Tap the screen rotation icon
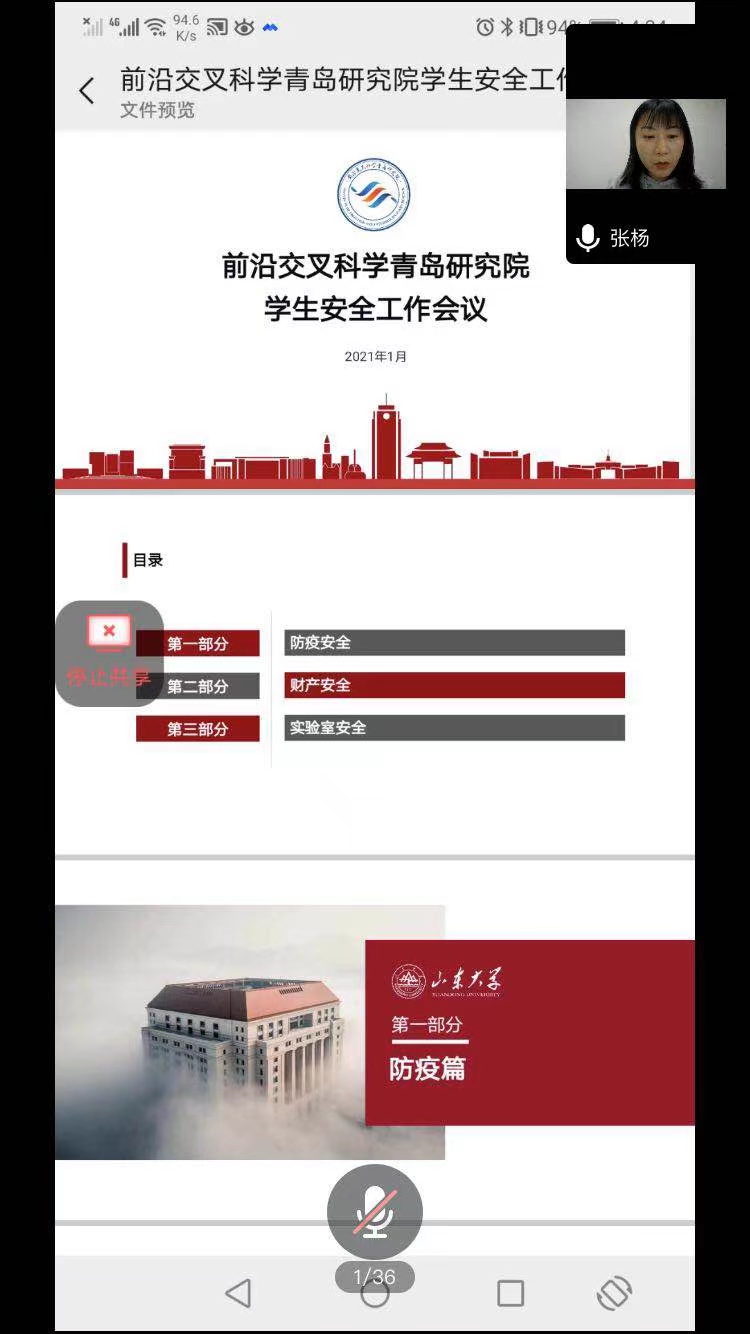 (x=614, y=1293)
